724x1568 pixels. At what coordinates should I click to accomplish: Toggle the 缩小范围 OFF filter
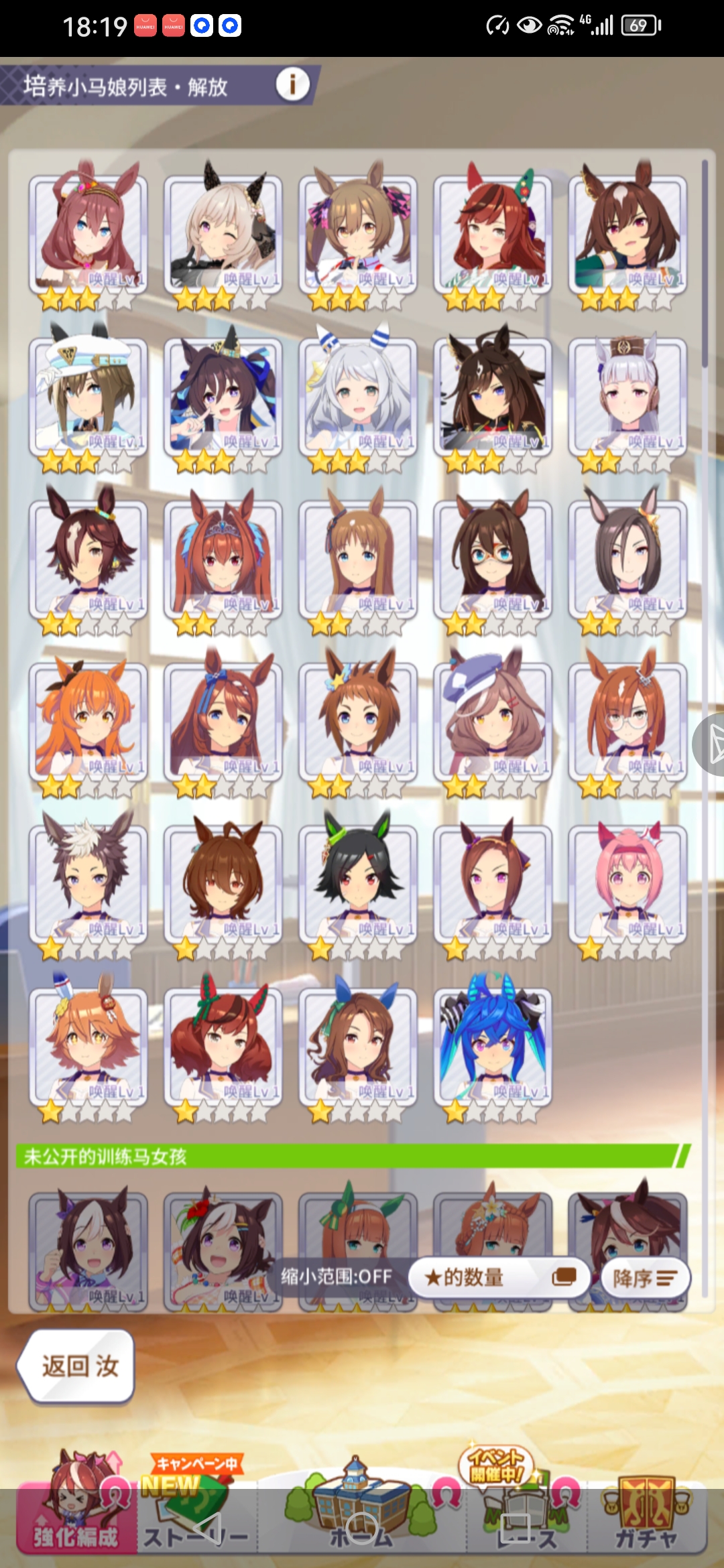click(x=337, y=1276)
